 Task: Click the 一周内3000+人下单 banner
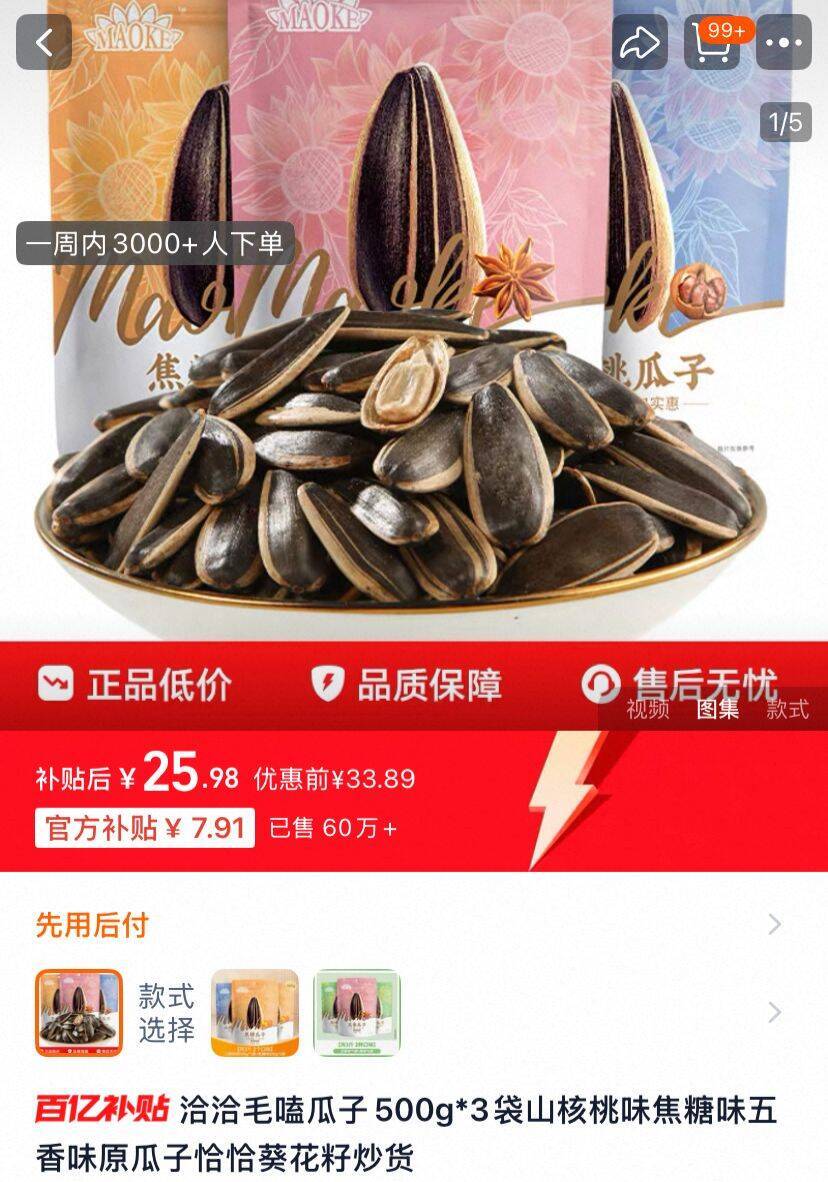tap(155, 241)
